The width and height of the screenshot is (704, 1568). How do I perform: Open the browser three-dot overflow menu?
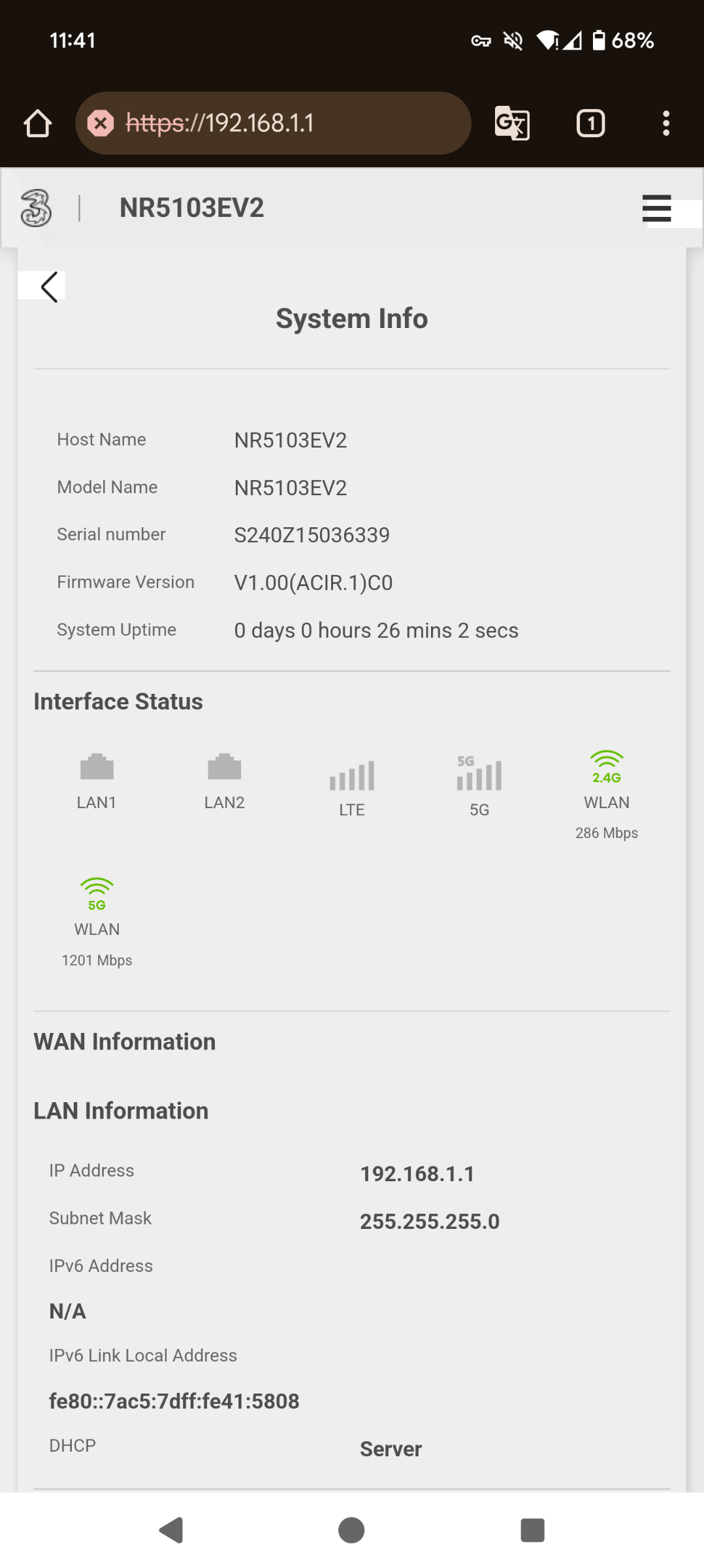(x=665, y=123)
